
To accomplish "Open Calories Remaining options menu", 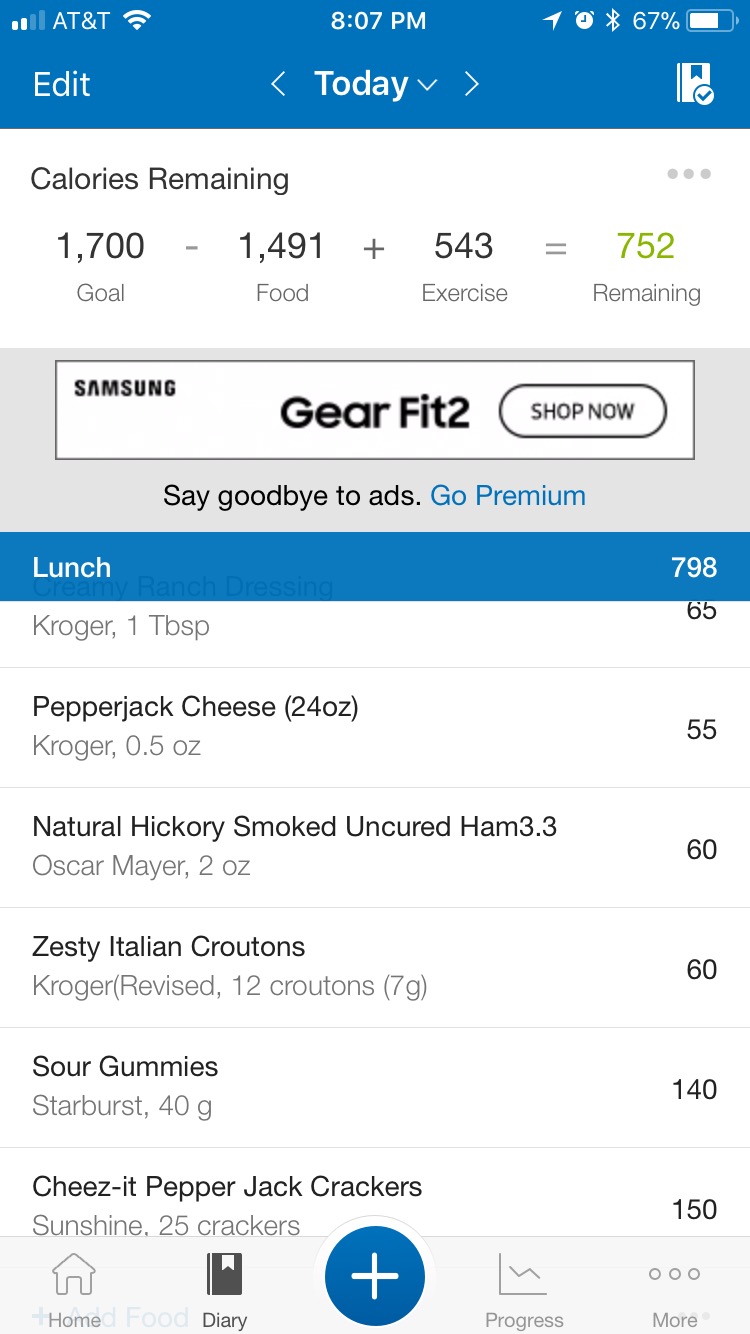I will pos(689,174).
